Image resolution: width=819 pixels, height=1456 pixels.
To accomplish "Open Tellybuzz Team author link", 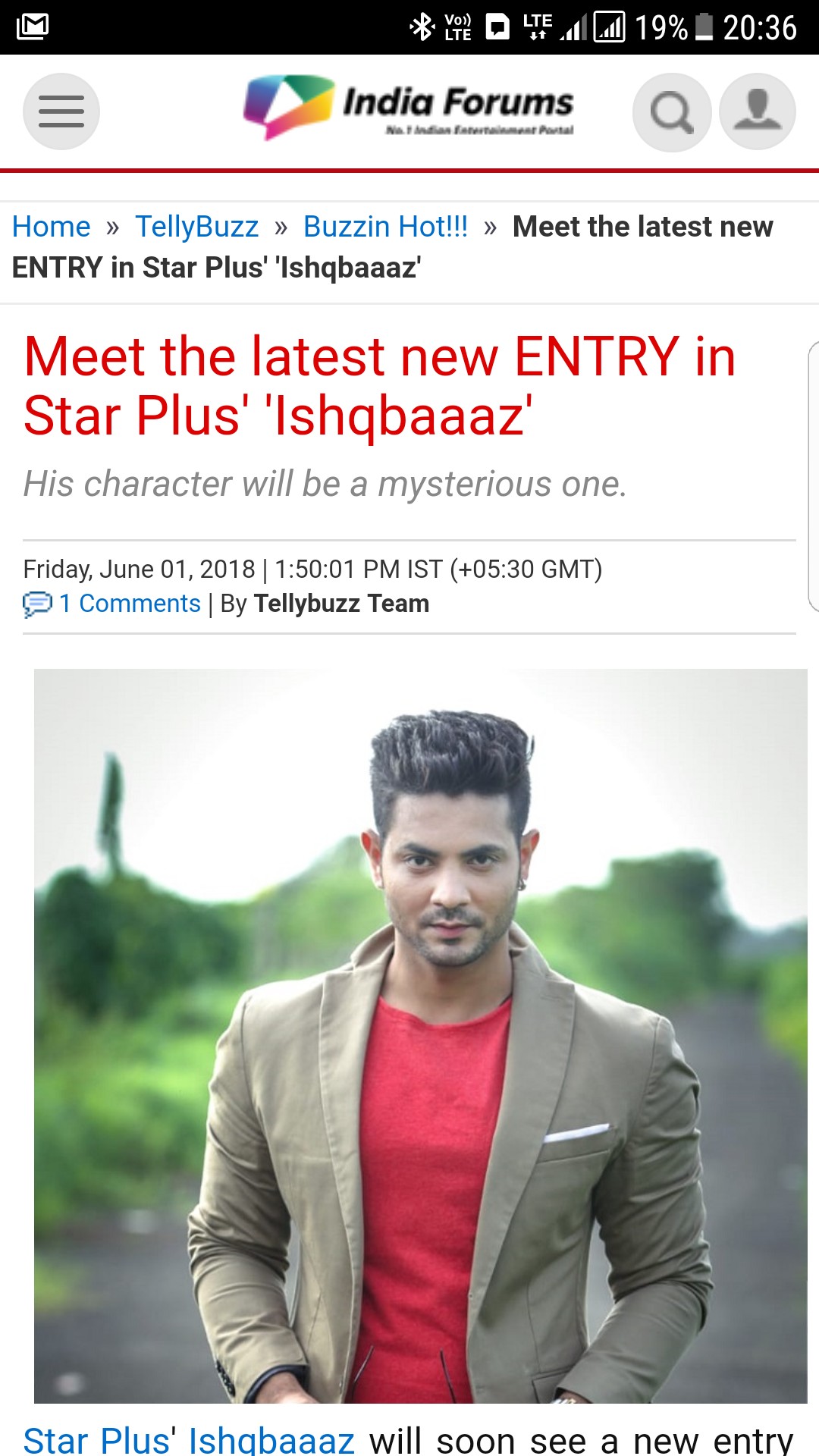I will coord(341,604).
